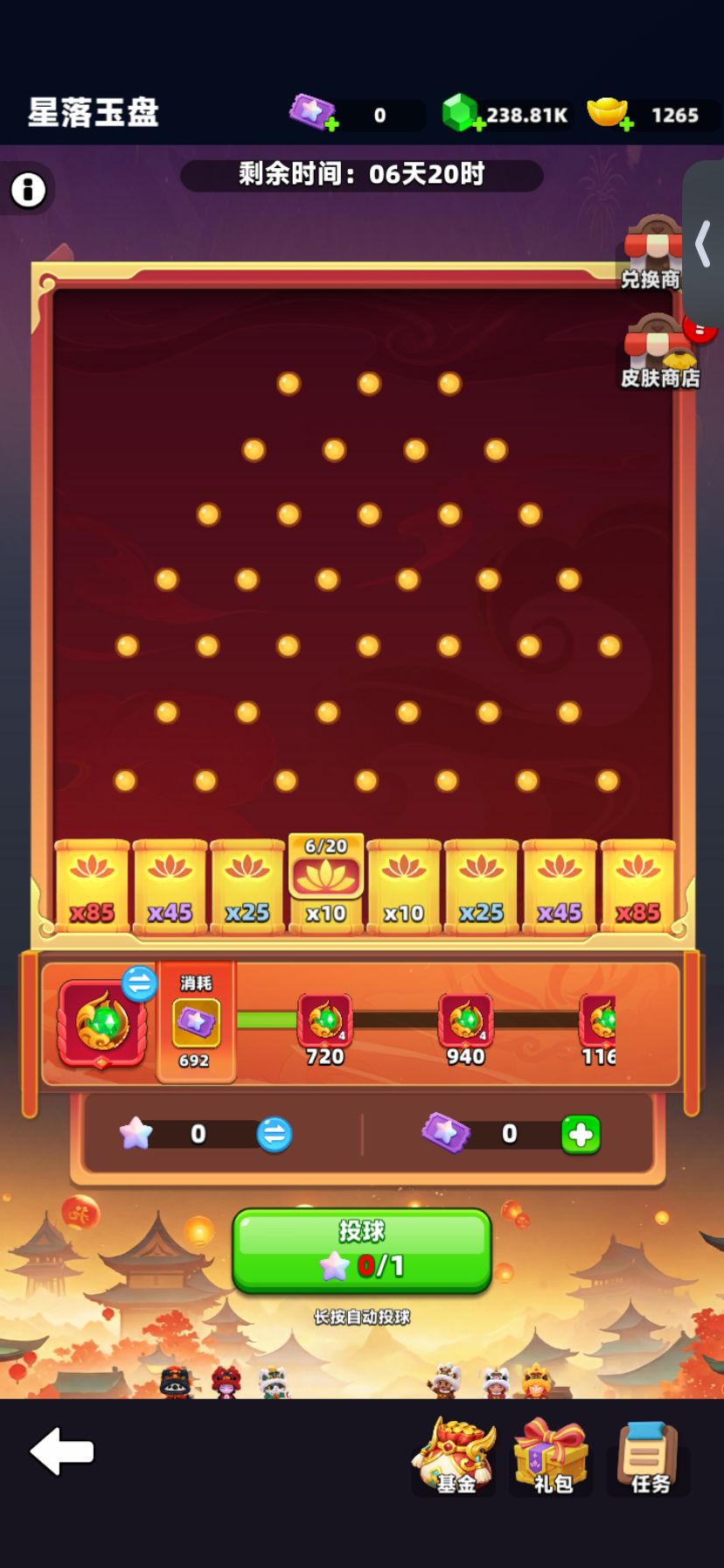Open the 任务 tasks list
Screen dimensions: 724x1568
point(649,1458)
